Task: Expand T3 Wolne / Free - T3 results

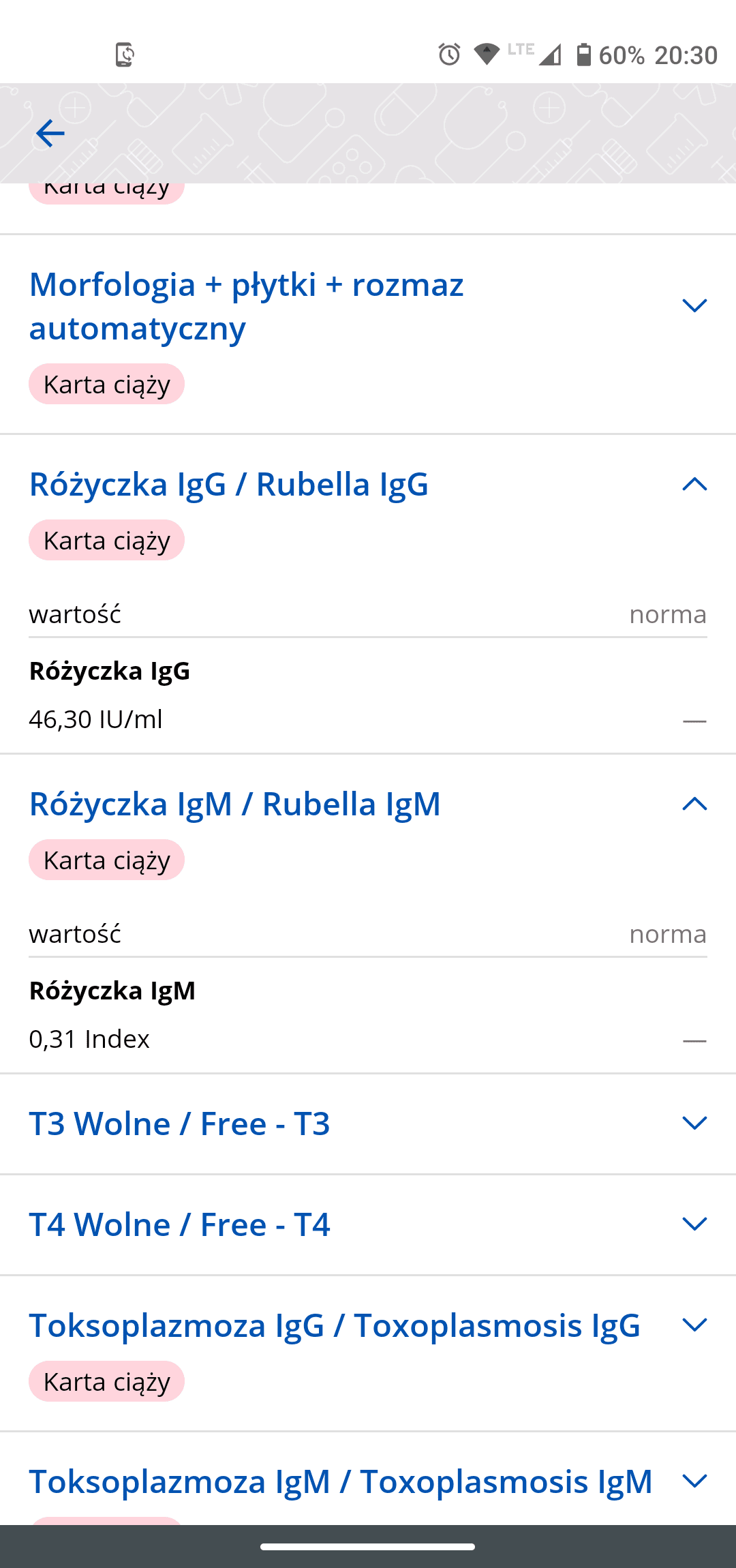Action: 694,1123
